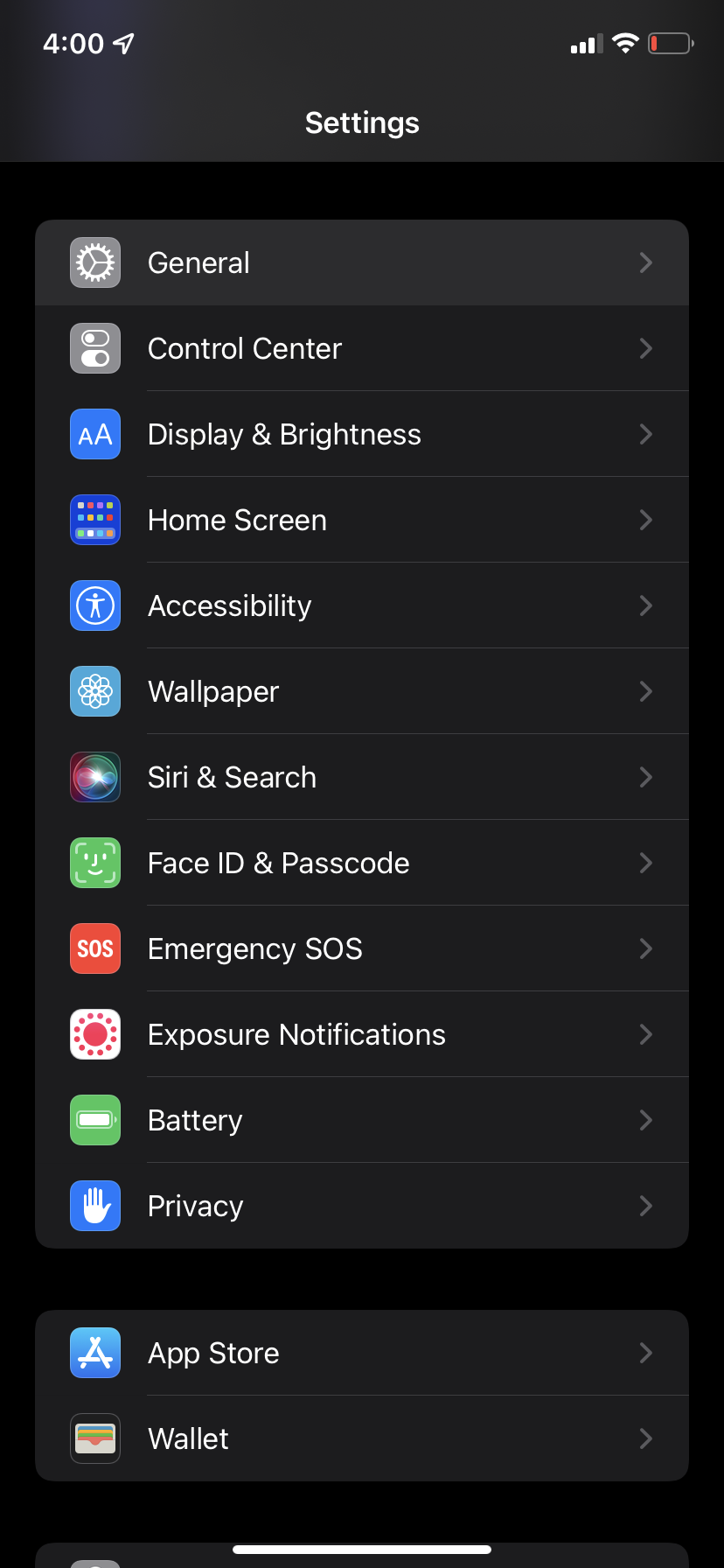
Task: Open Siri & Search settings
Action: point(362,777)
